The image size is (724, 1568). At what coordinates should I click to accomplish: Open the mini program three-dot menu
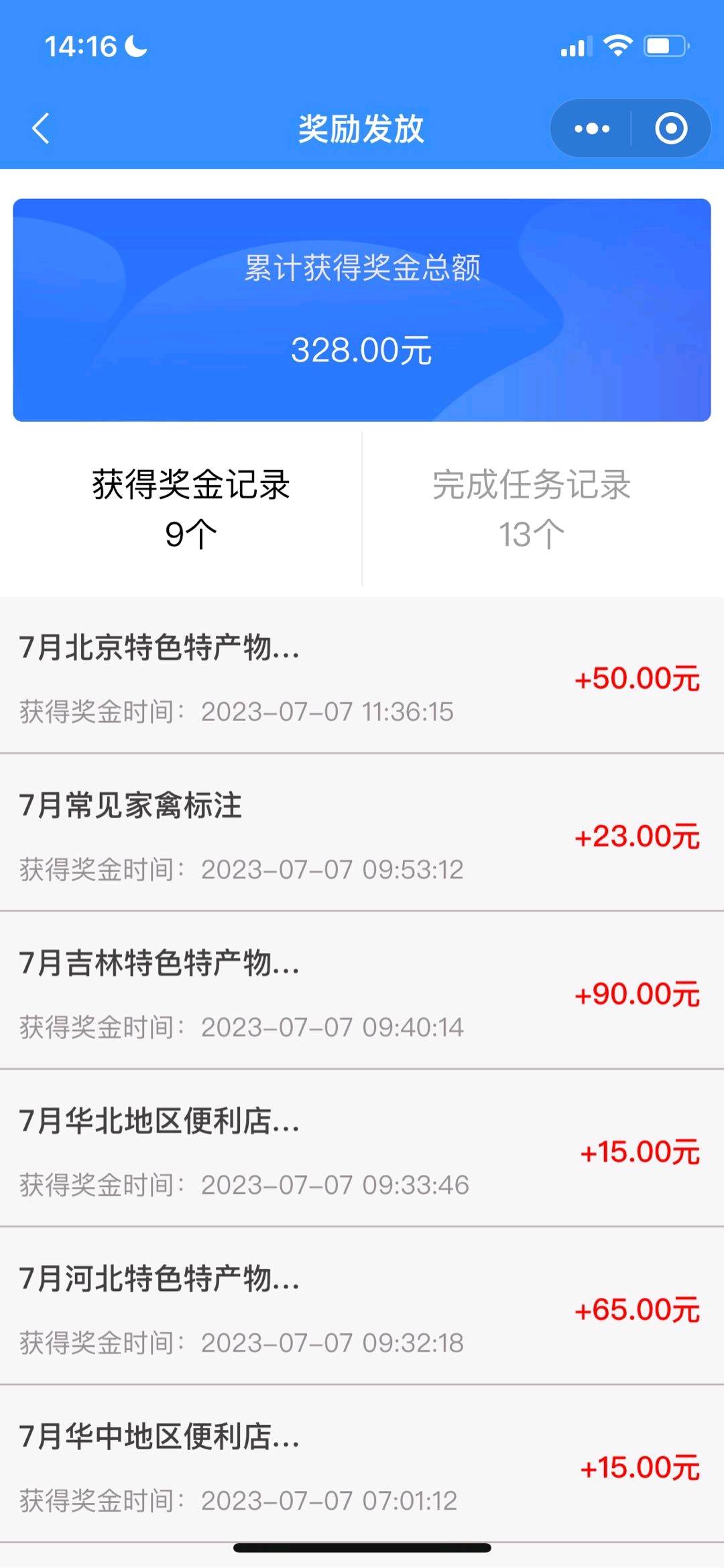tap(592, 128)
